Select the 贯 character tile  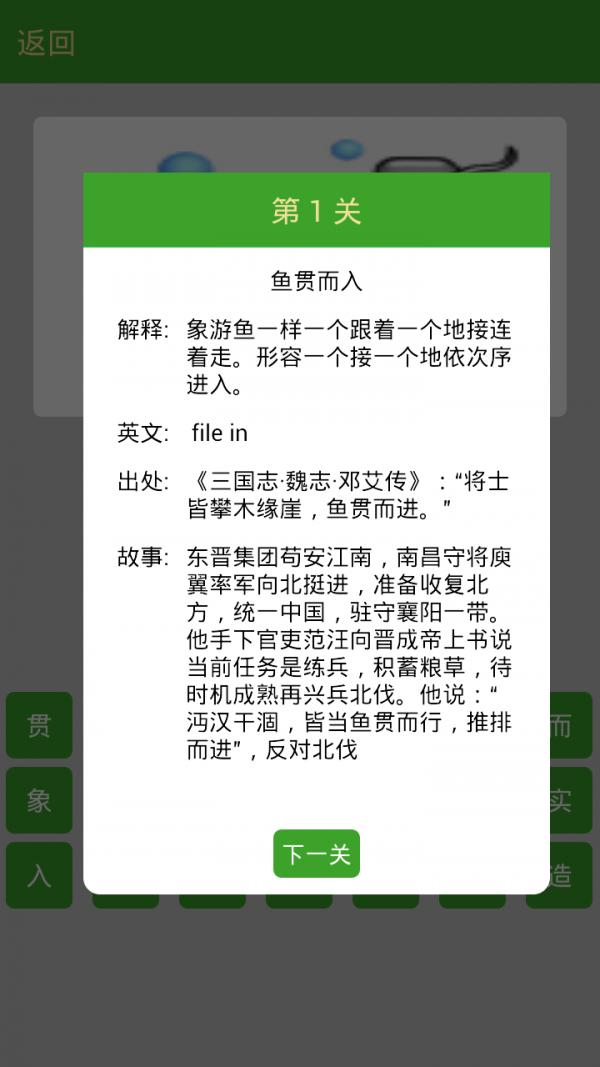(39, 725)
